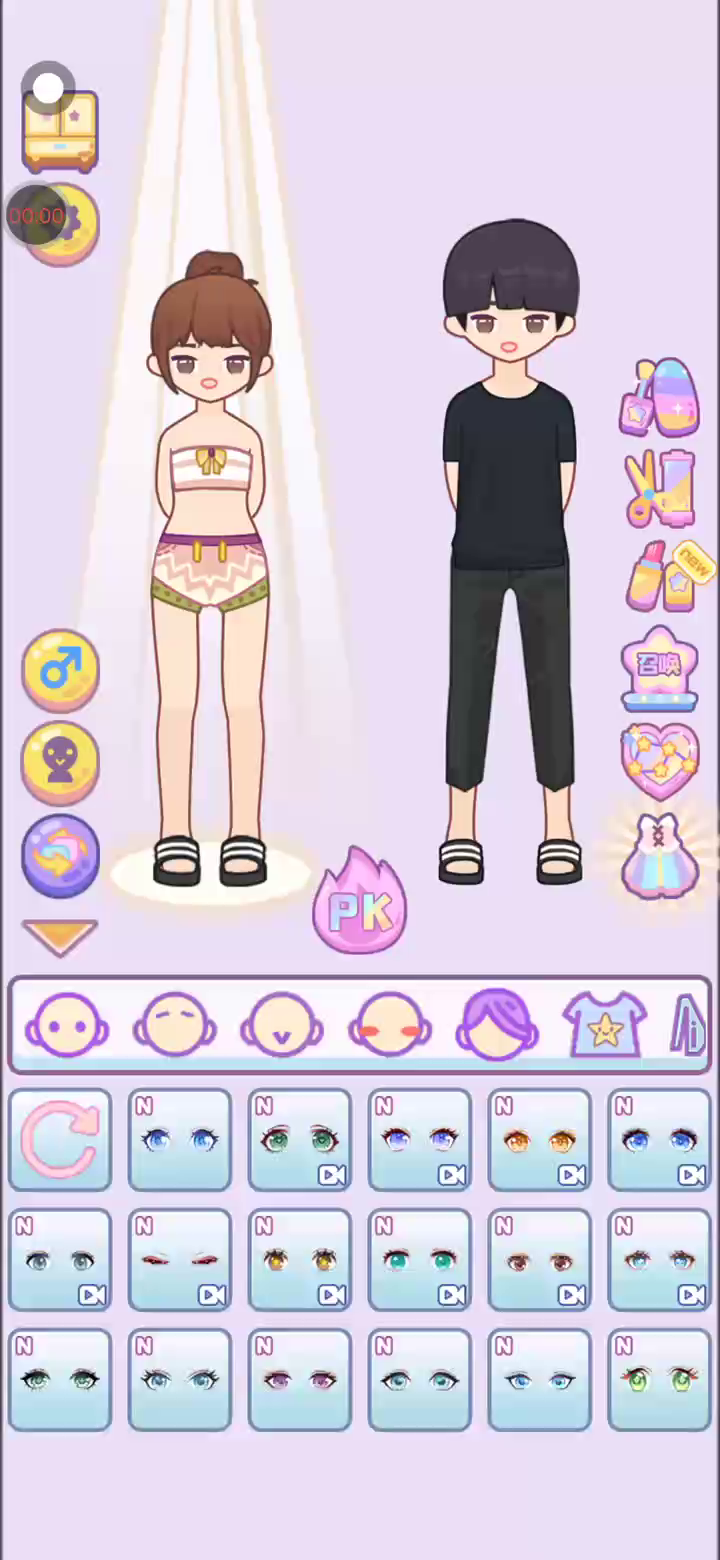Open the nail polish icon
This screenshot has width=720, height=1560.
click(660, 398)
